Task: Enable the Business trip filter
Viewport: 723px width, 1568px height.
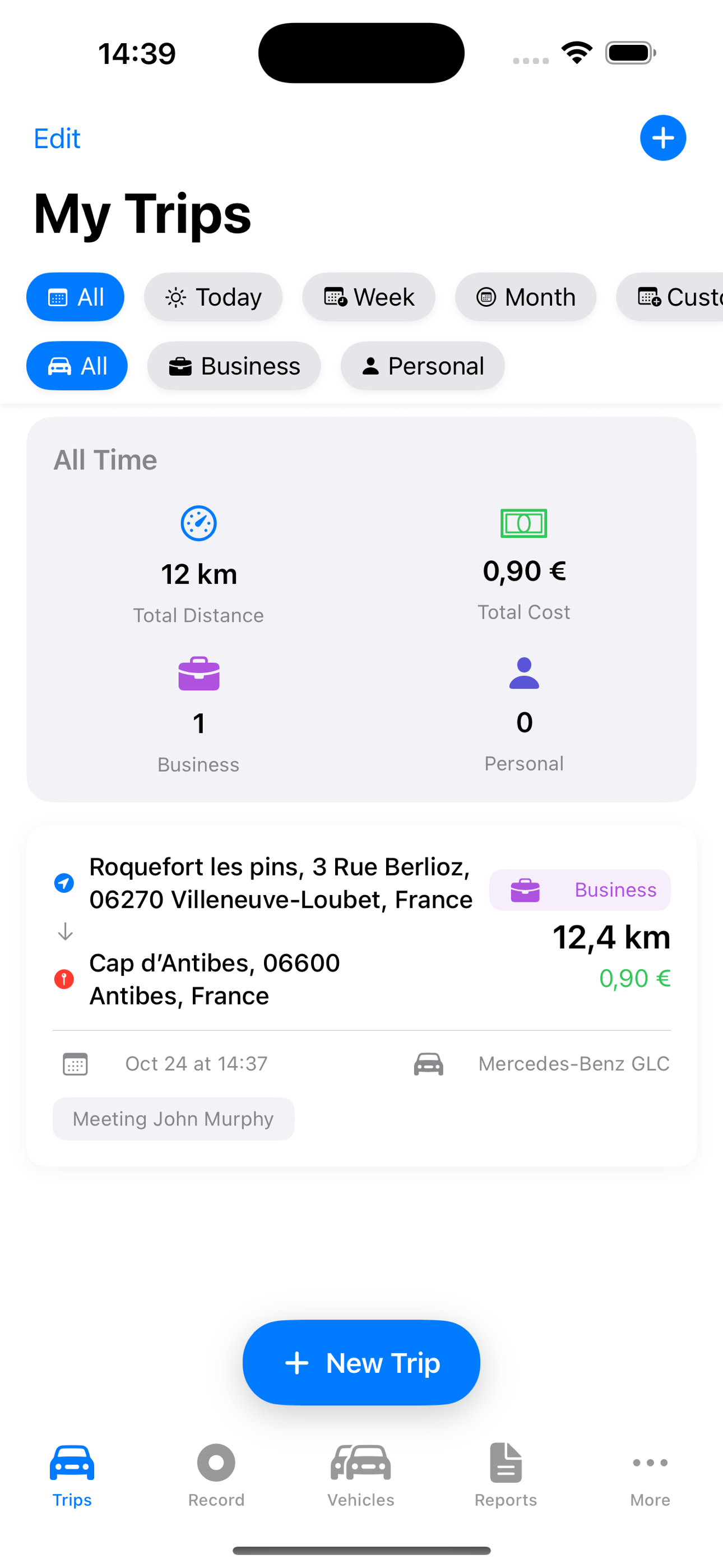Action: (x=234, y=366)
